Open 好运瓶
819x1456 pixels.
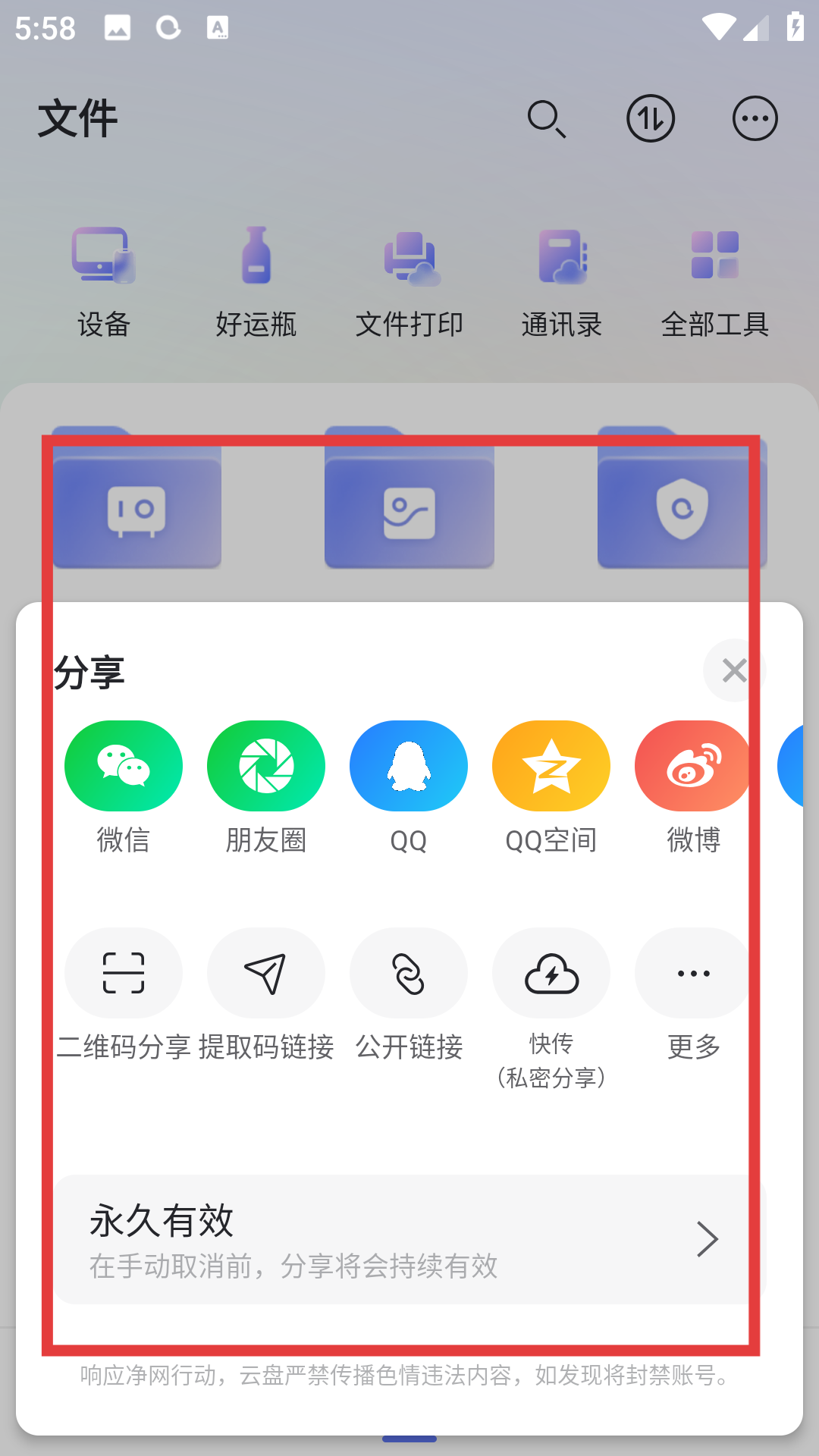pyautogui.click(x=256, y=281)
